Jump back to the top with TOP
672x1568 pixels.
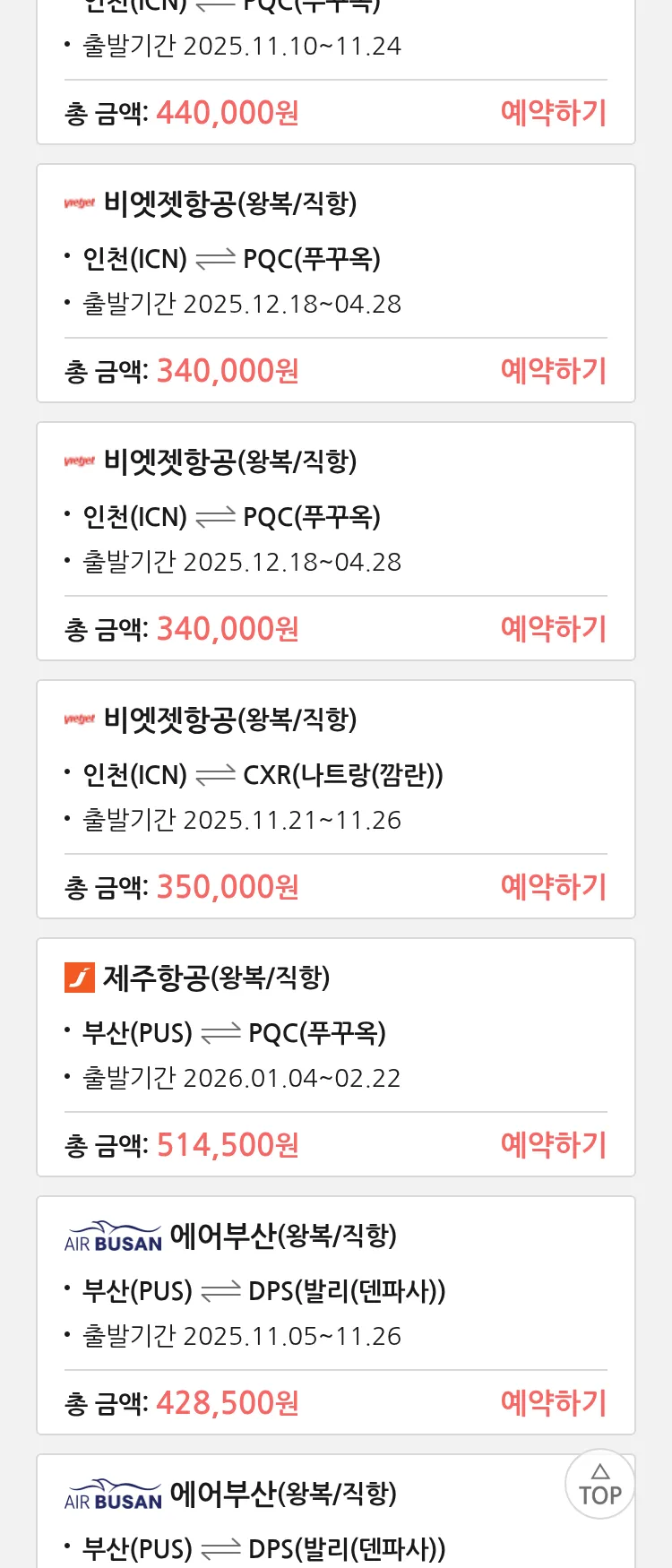pyautogui.click(x=599, y=1484)
